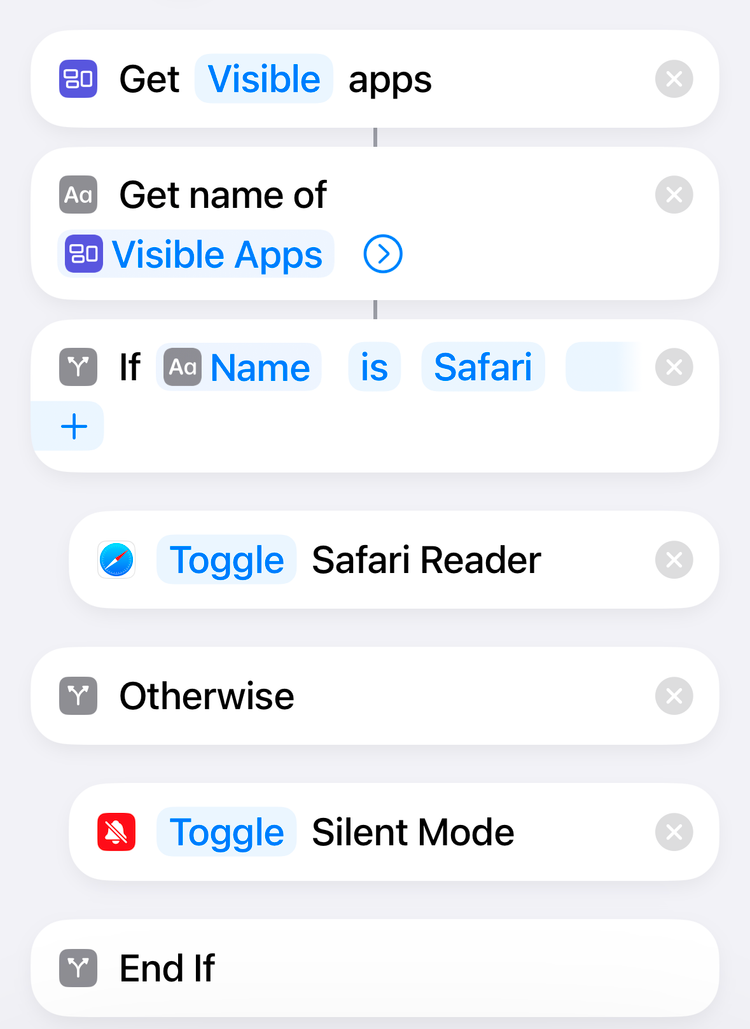
Task: Remove the Toggle Silent Mode action
Action: (674, 831)
